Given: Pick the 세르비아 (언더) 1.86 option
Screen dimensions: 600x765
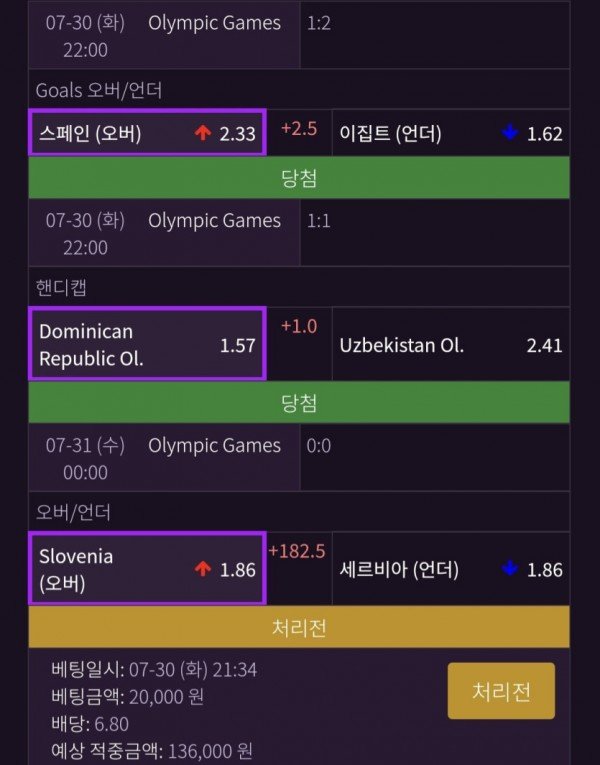Looking at the screenshot, I should [x=450, y=569].
